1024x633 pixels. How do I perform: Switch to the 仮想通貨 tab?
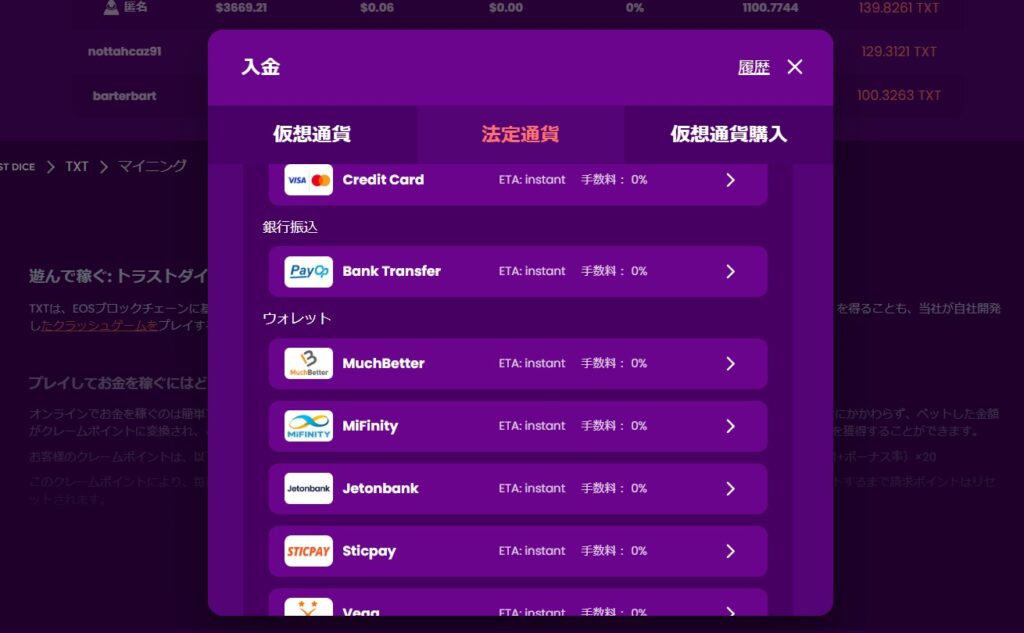pos(312,134)
